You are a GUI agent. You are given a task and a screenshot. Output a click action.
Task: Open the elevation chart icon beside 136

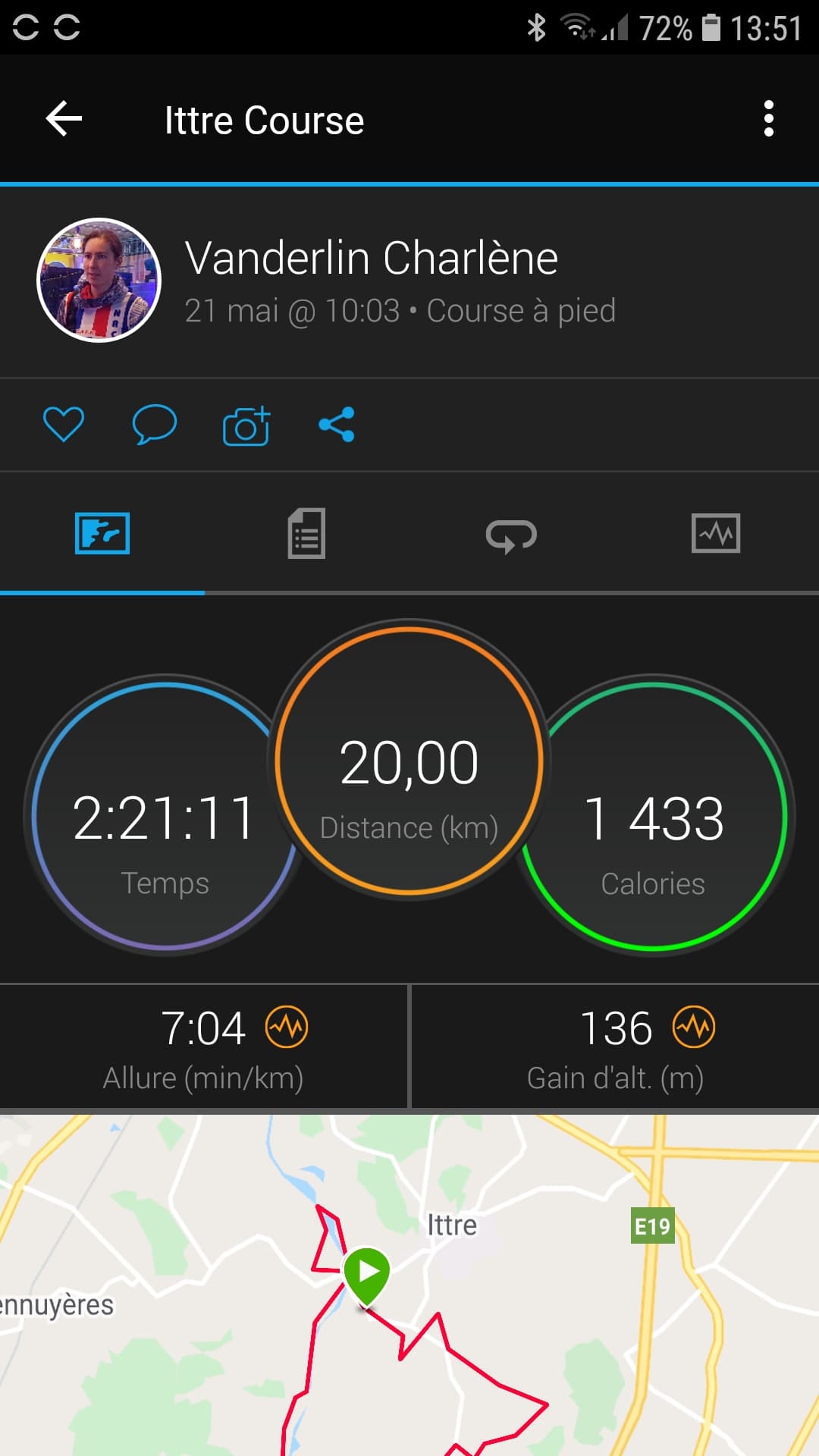pyautogui.click(x=694, y=1028)
